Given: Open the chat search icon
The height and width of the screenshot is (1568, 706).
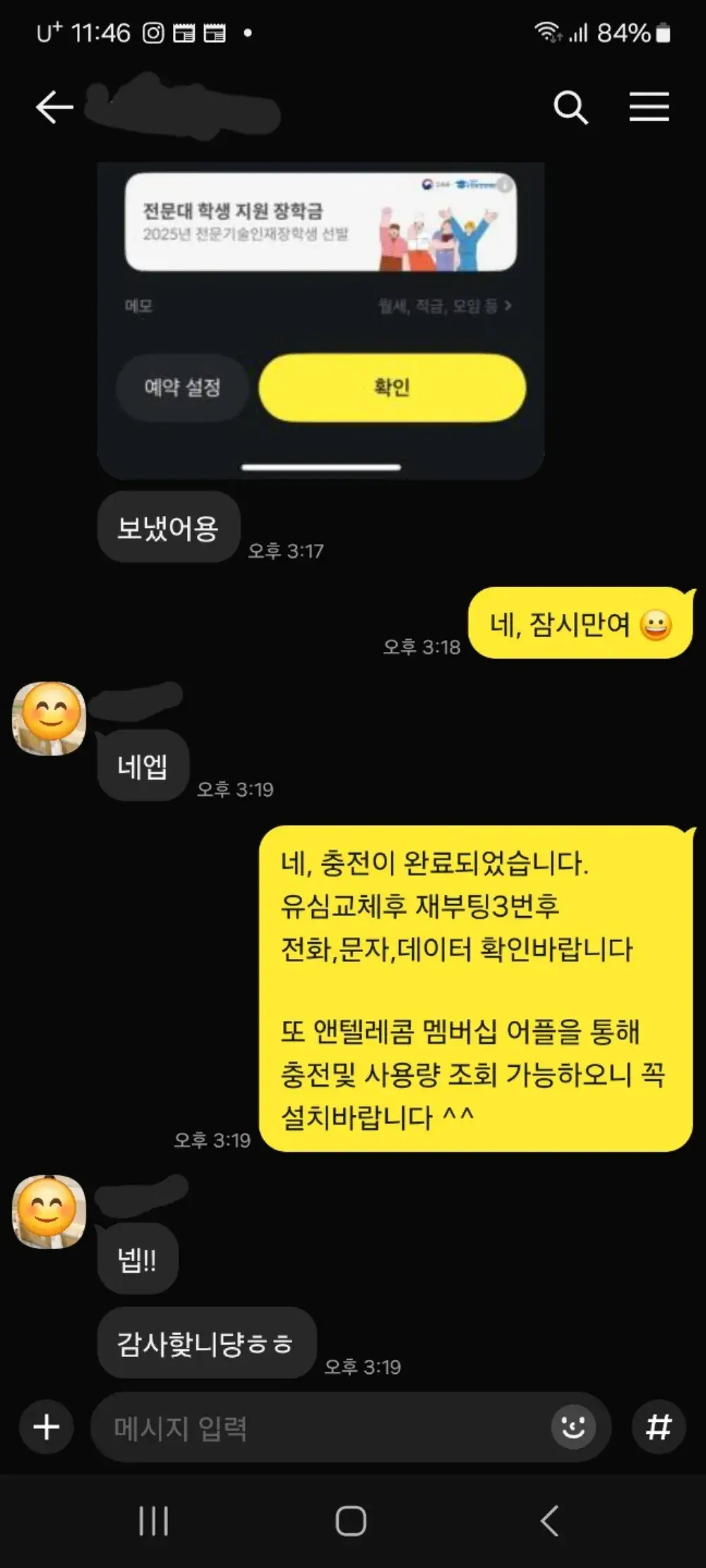Looking at the screenshot, I should coord(570,107).
